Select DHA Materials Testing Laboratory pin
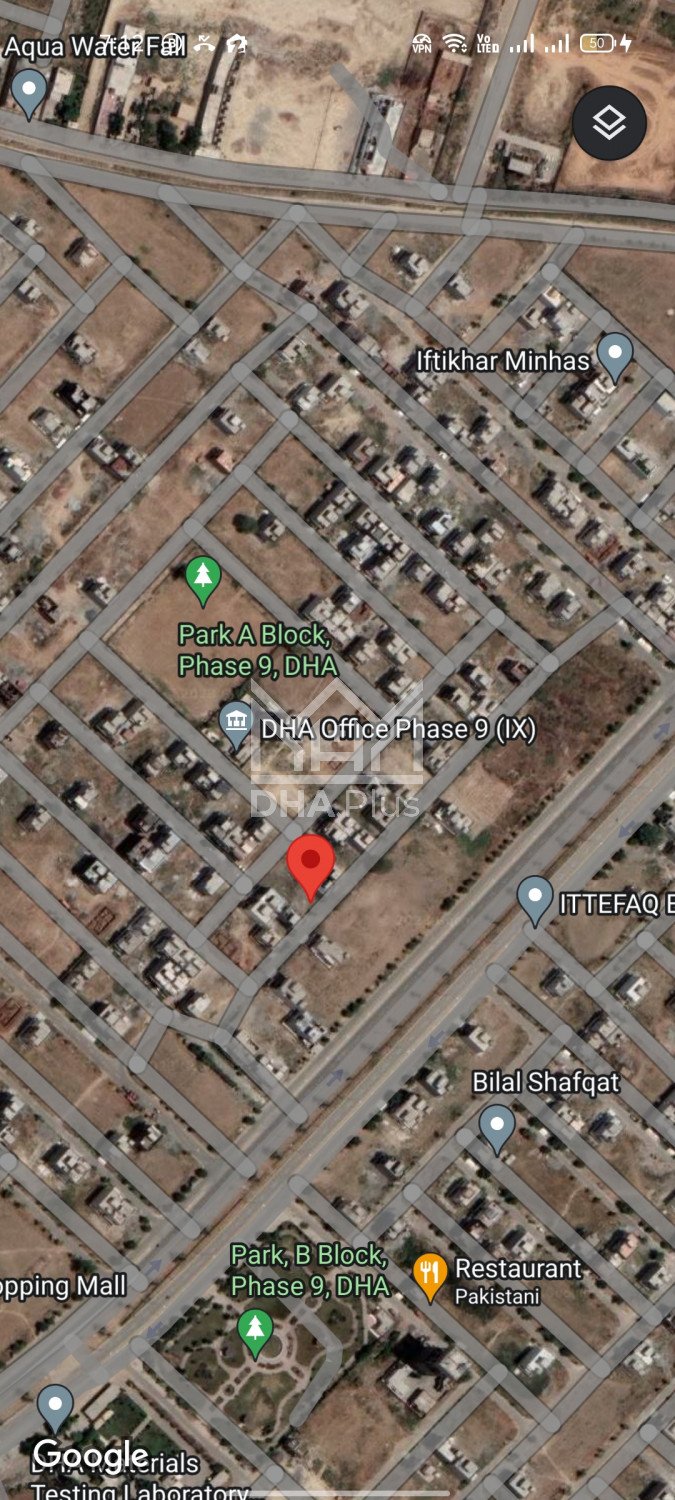Image resolution: width=675 pixels, height=1500 pixels. (x=55, y=1408)
